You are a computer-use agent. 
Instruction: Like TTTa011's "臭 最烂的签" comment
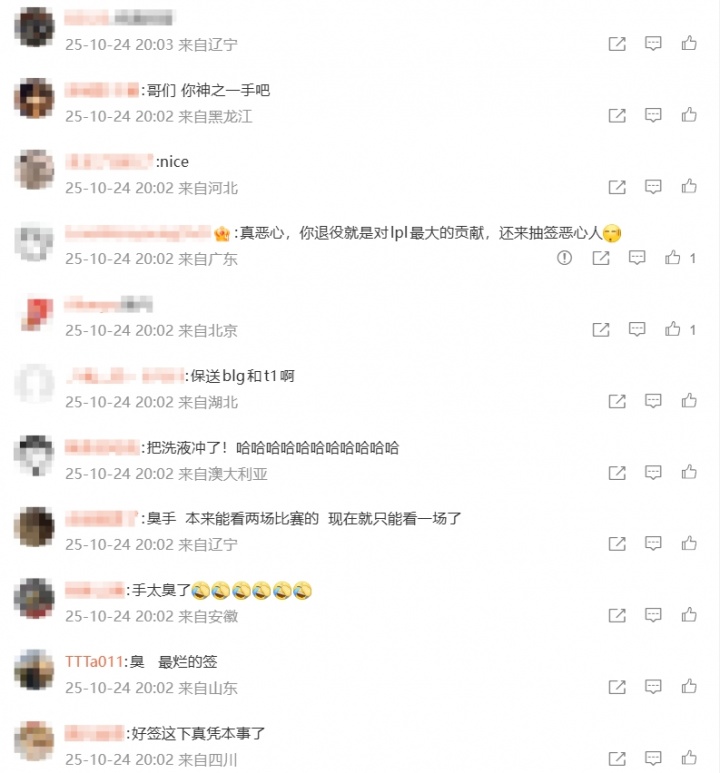tap(689, 687)
